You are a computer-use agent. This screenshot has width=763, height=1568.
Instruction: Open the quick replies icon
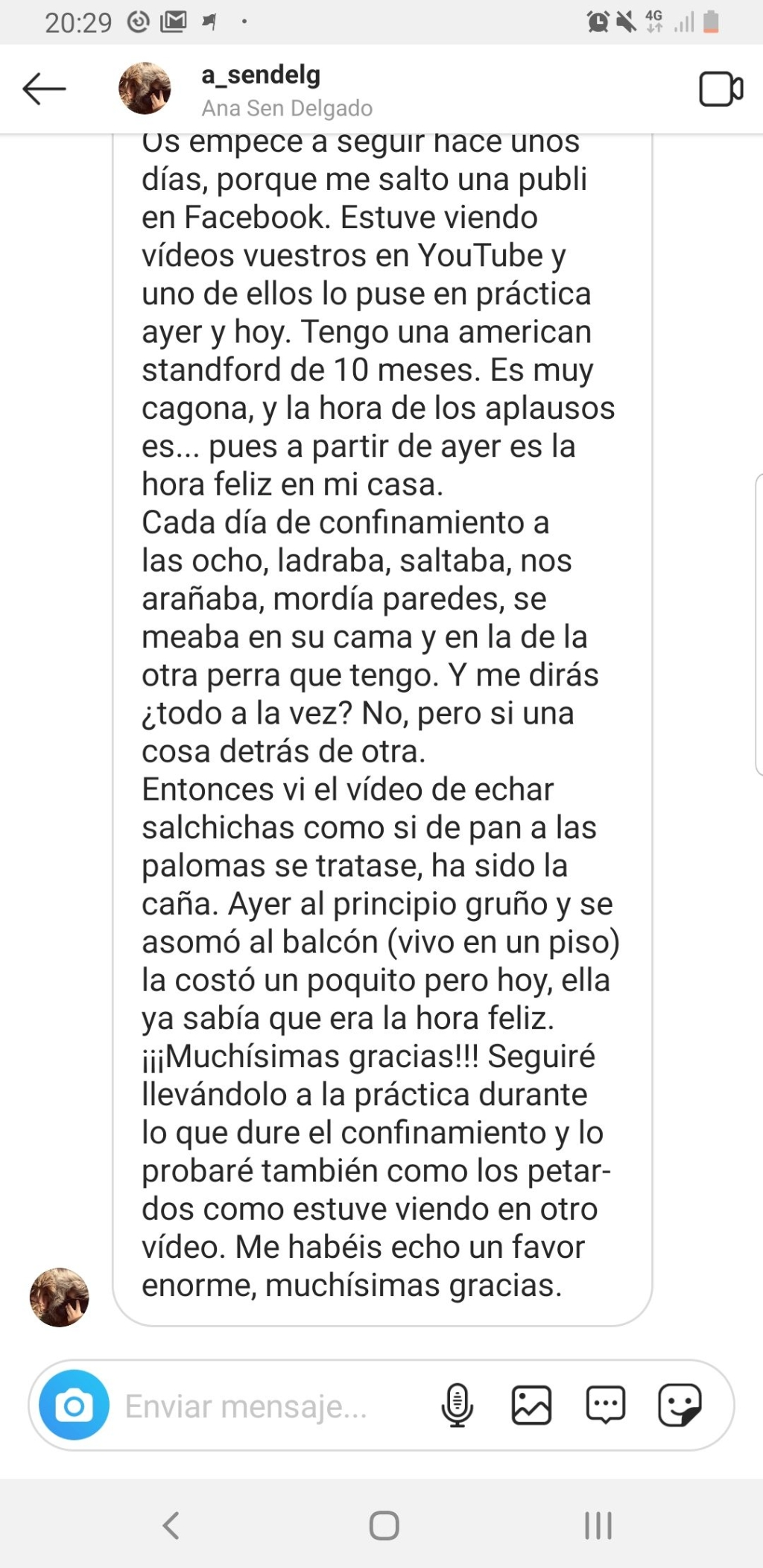[x=606, y=1406]
